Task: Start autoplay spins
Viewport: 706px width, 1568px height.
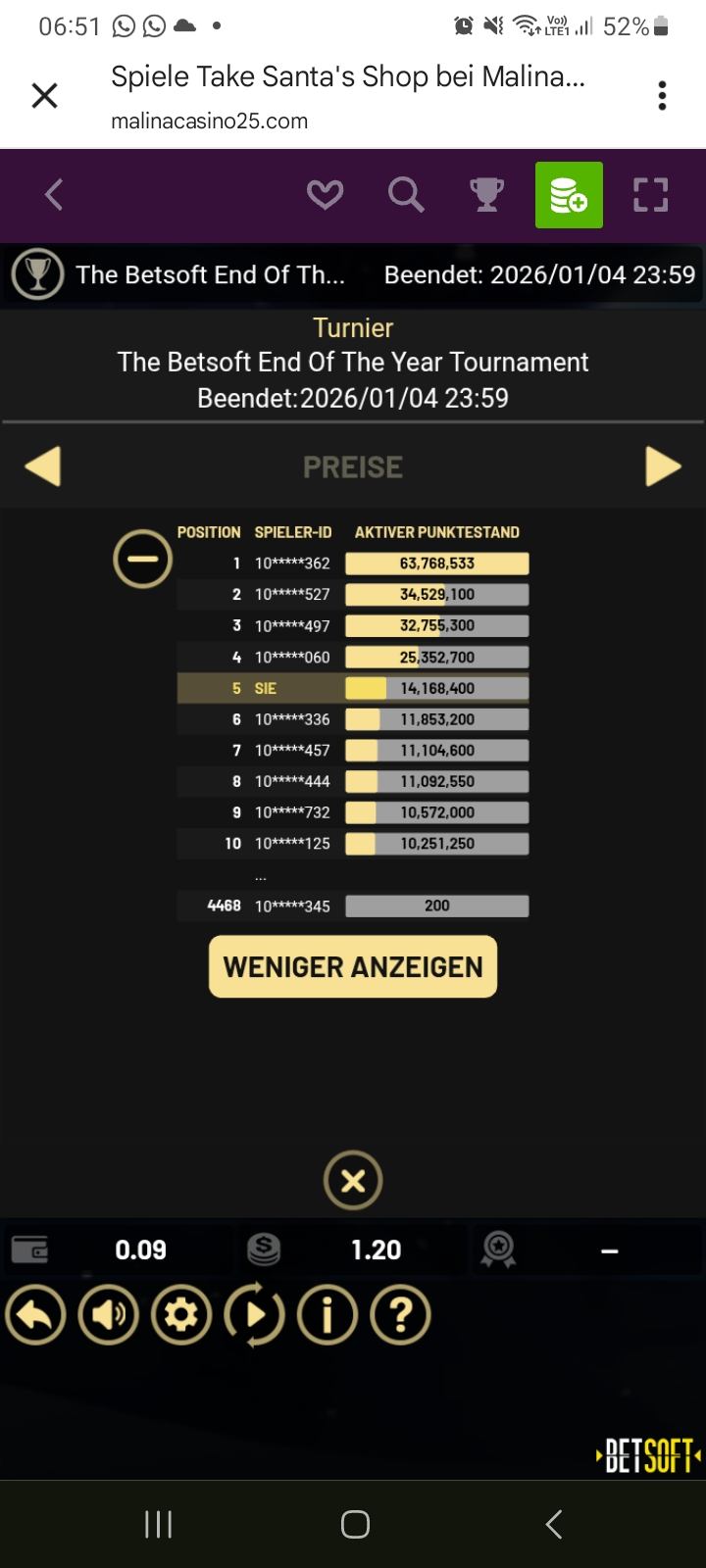Action: tap(255, 1315)
